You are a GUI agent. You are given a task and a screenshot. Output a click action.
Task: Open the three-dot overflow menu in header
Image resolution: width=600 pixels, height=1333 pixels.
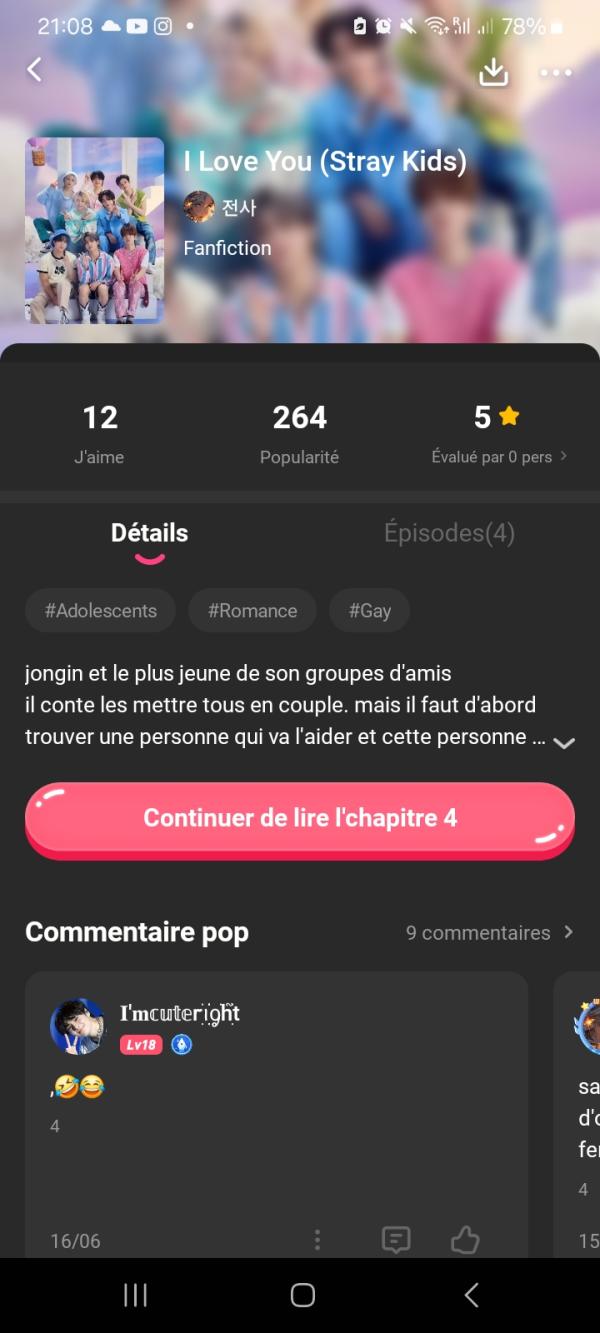pos(555,72)
